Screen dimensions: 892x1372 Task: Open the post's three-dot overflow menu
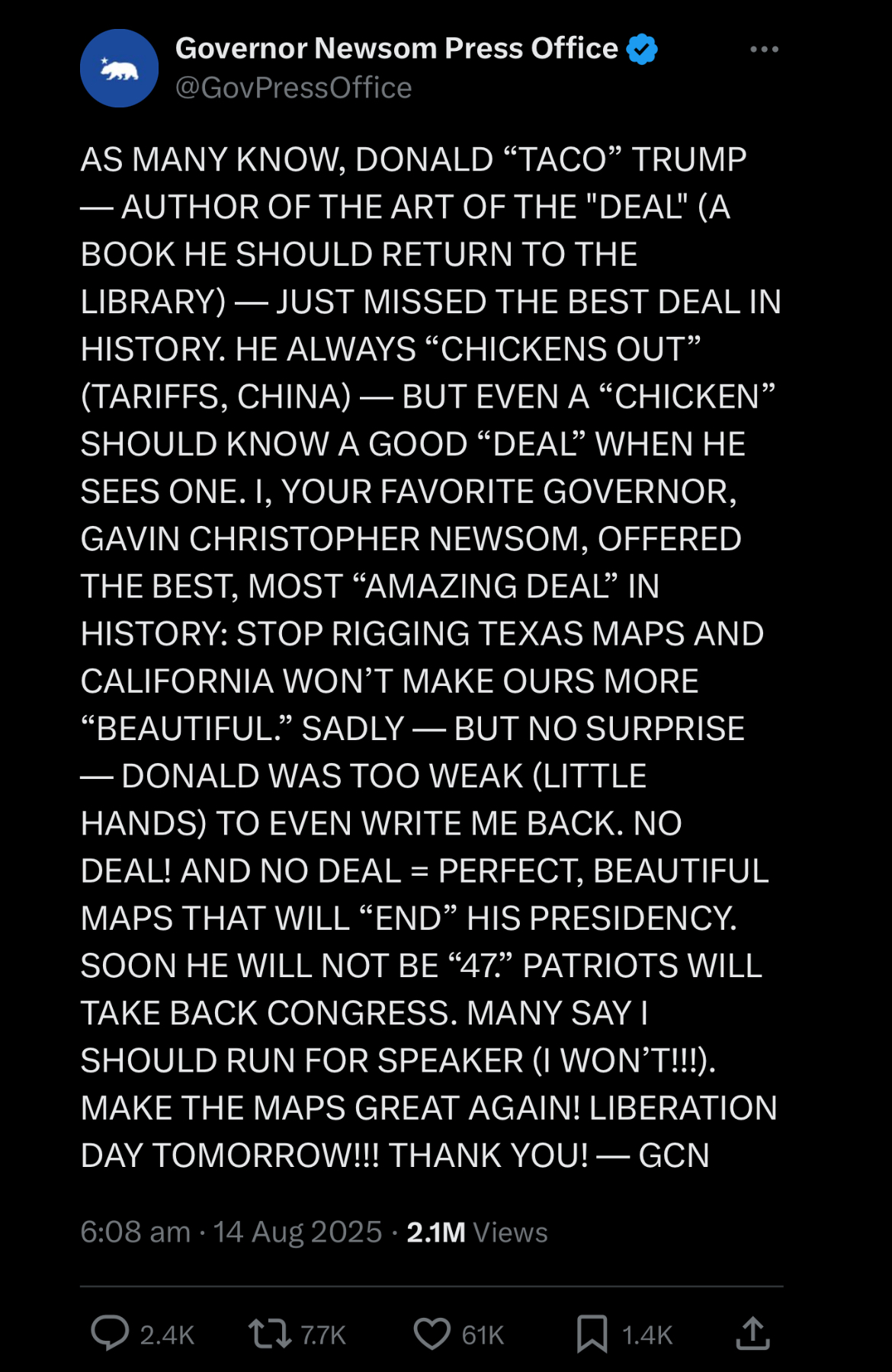point(764,50)
